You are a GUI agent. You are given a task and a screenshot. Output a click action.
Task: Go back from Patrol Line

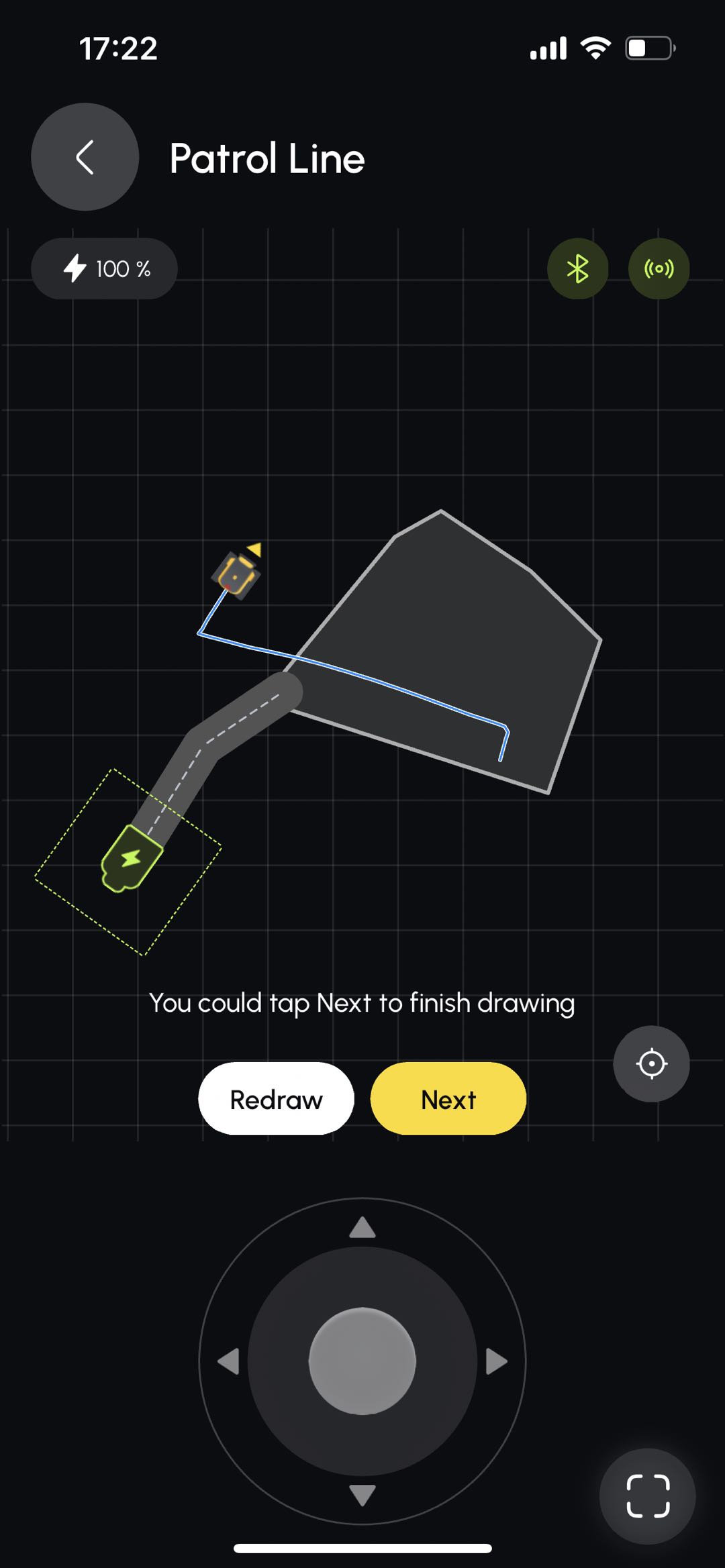(85, 157)
